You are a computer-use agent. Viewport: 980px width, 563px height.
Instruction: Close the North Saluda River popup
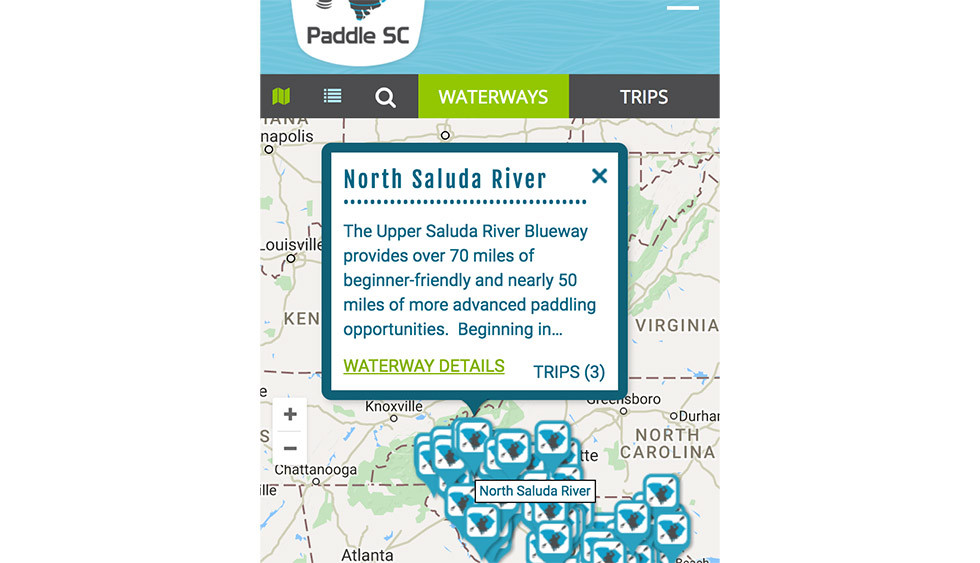599,176
